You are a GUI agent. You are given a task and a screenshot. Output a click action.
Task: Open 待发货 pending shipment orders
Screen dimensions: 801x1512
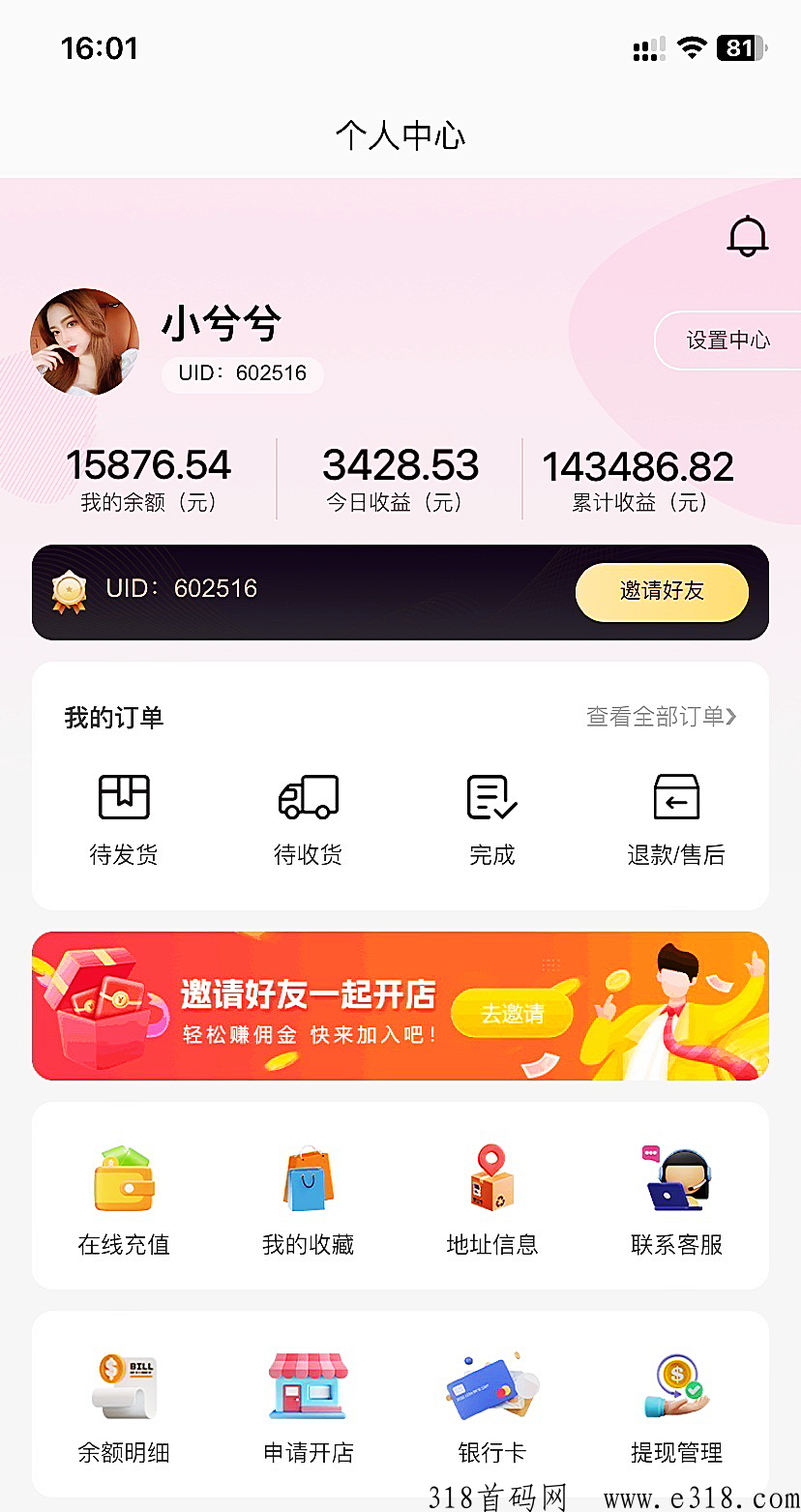(x=124, y=817)
